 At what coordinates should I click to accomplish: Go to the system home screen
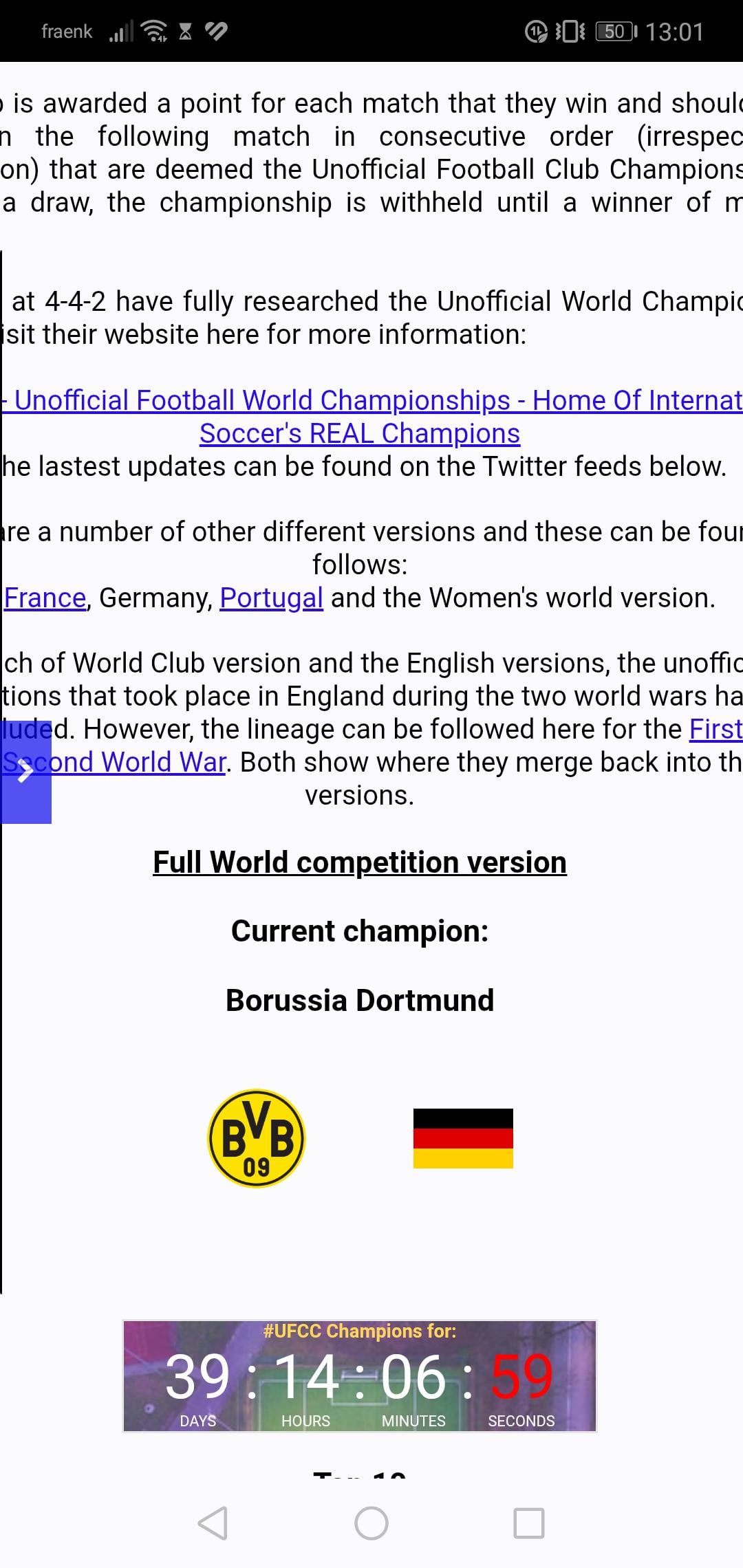tap(371, 1523)
